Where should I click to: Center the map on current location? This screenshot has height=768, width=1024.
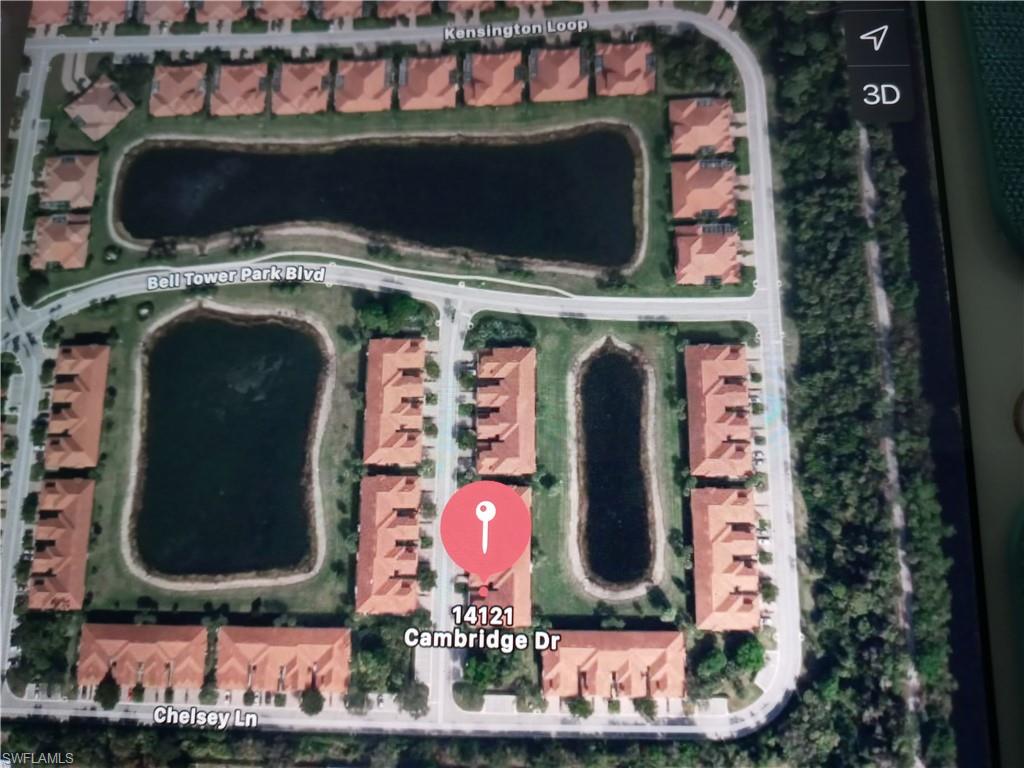tap(874, 38)
